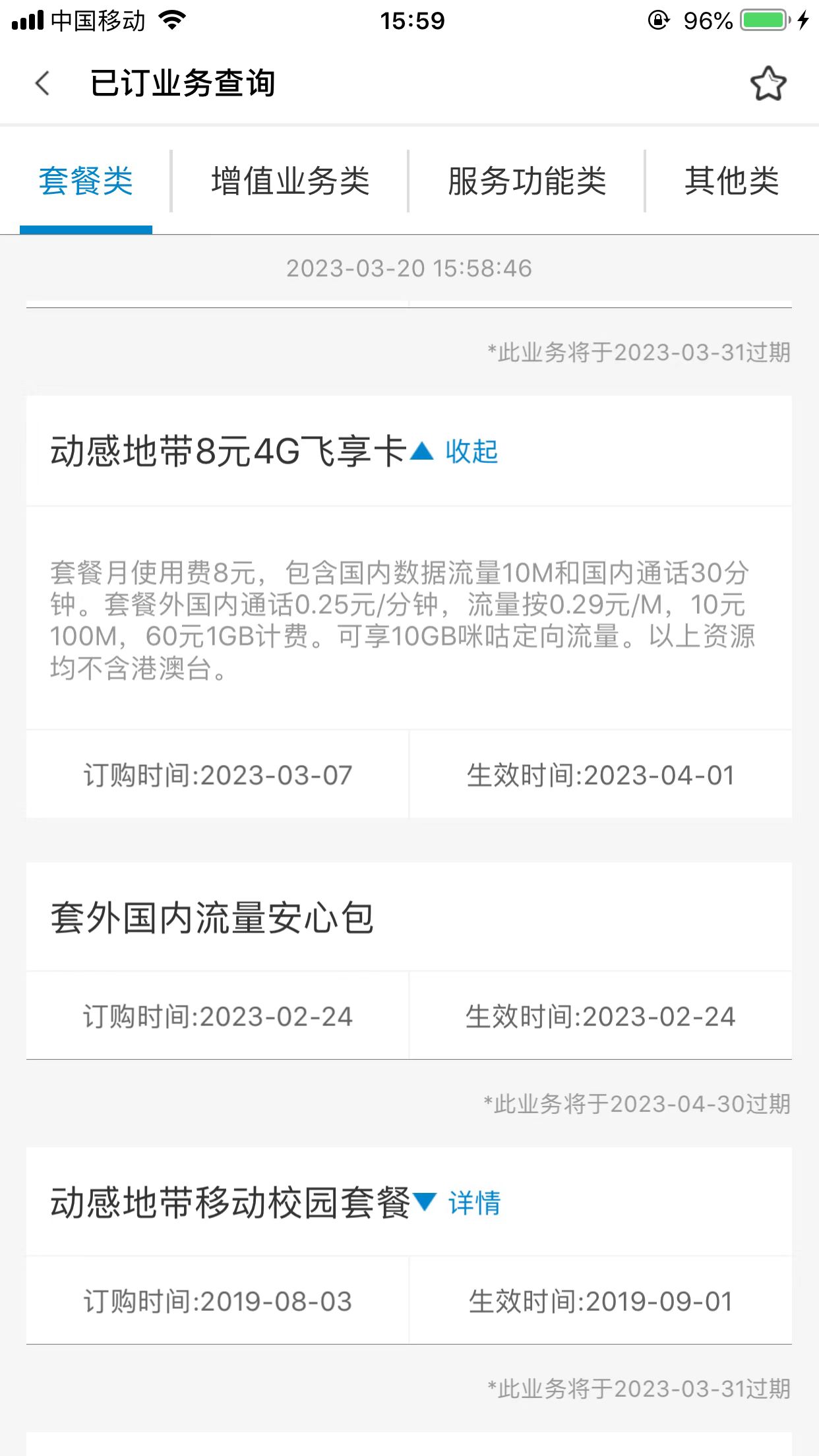The image size is (819, 1456).
Task: Stay on the active 套餐类 tab
Action: pyautogui.click(x=86, y=181)
